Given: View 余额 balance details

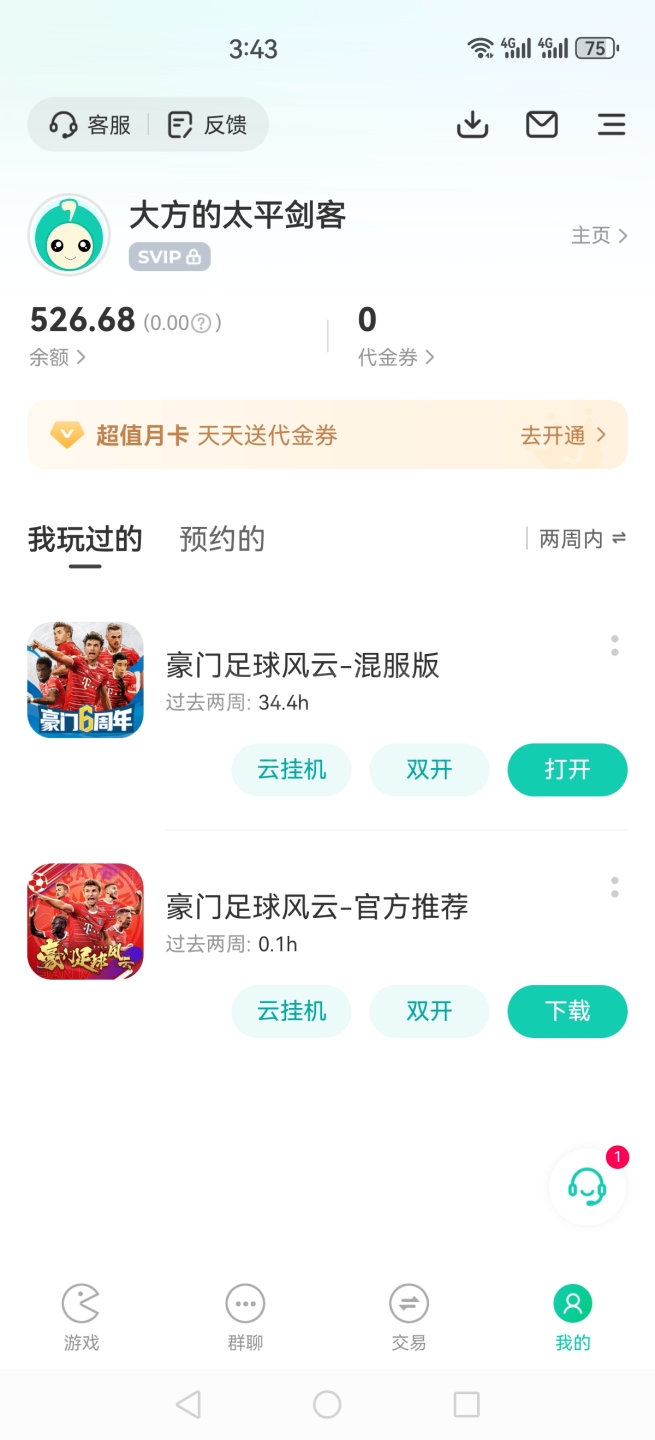Looking at the screenshot, I should (57, 357).
